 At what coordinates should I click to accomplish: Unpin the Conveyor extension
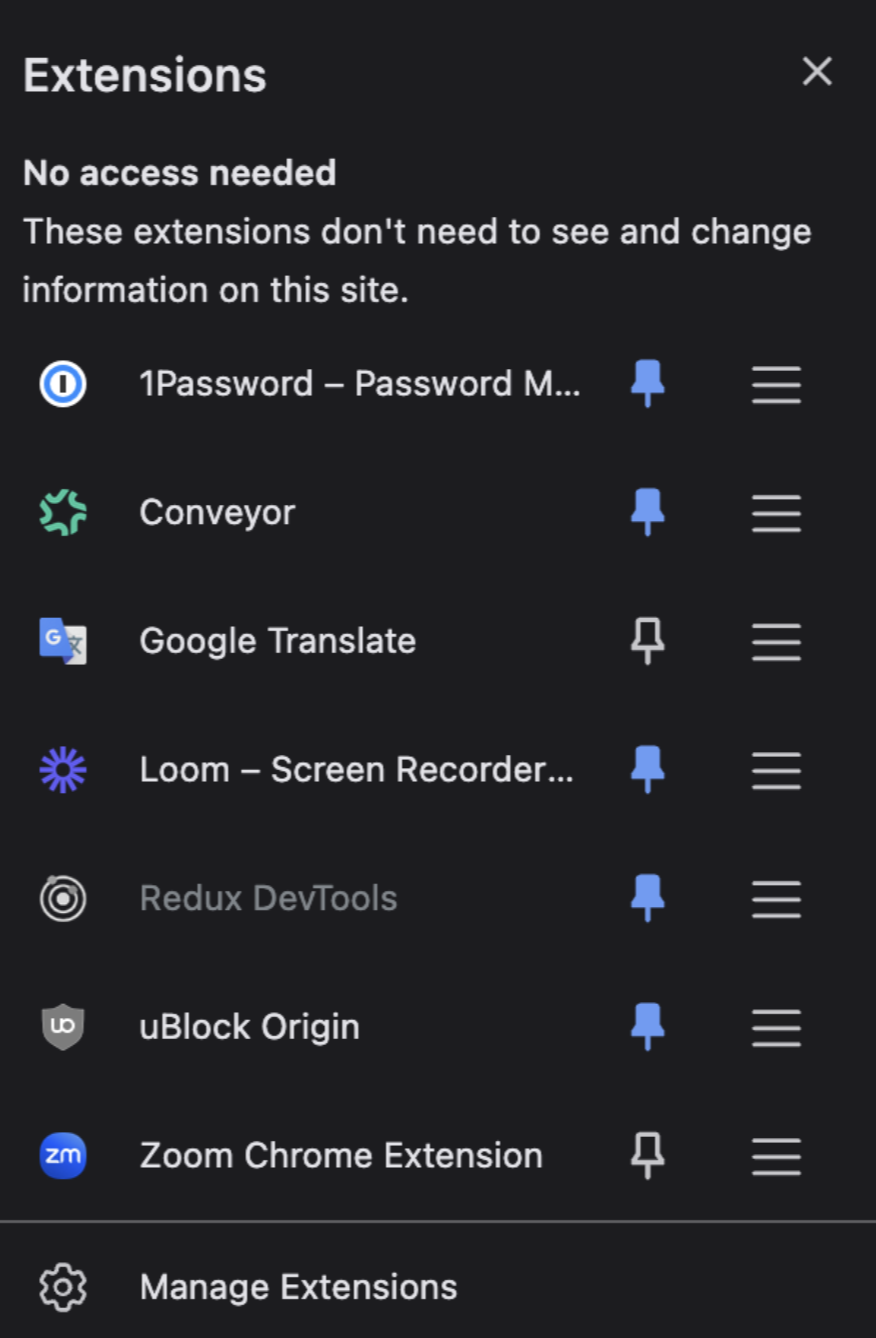click(648, 513)
